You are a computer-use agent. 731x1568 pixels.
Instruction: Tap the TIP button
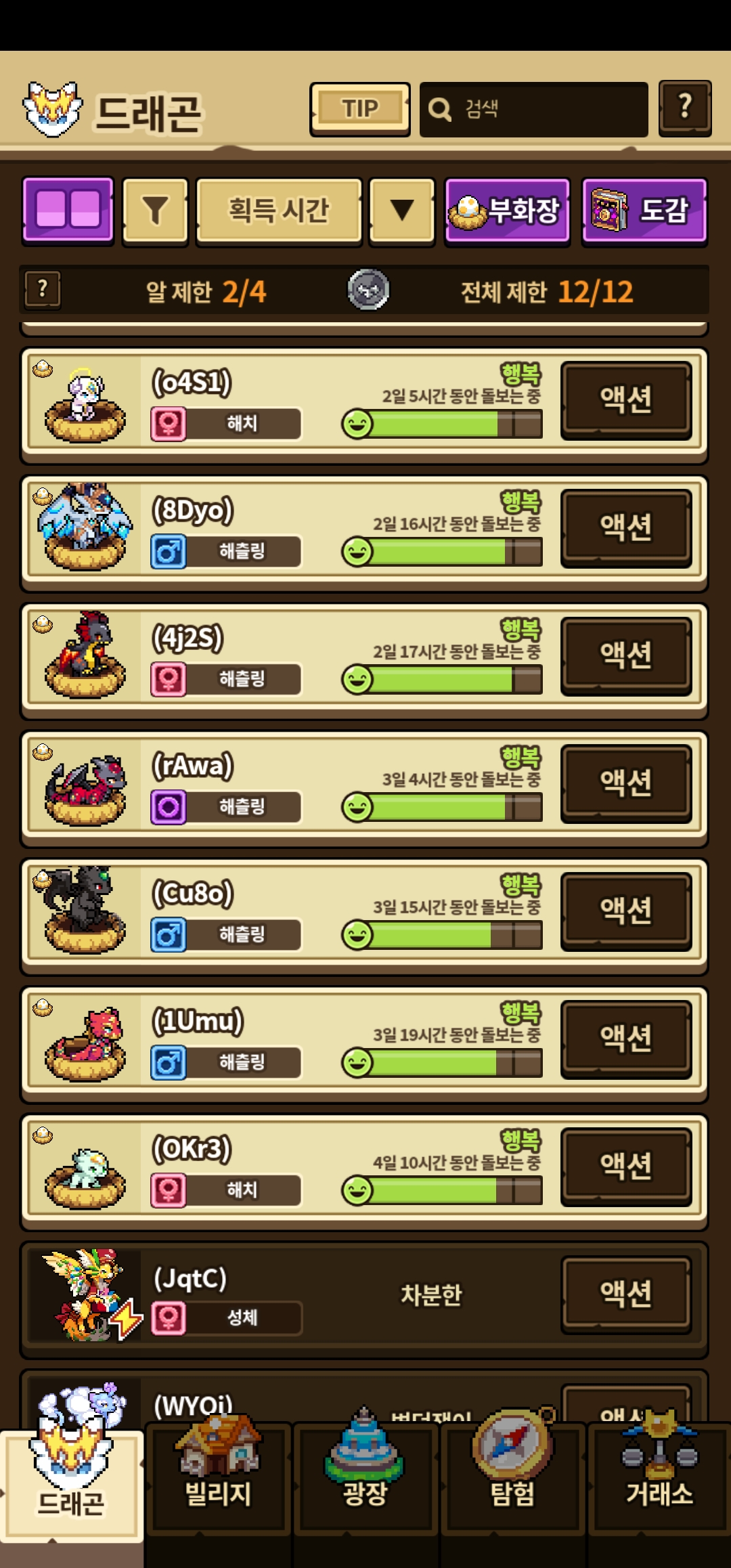pos(359,109)
